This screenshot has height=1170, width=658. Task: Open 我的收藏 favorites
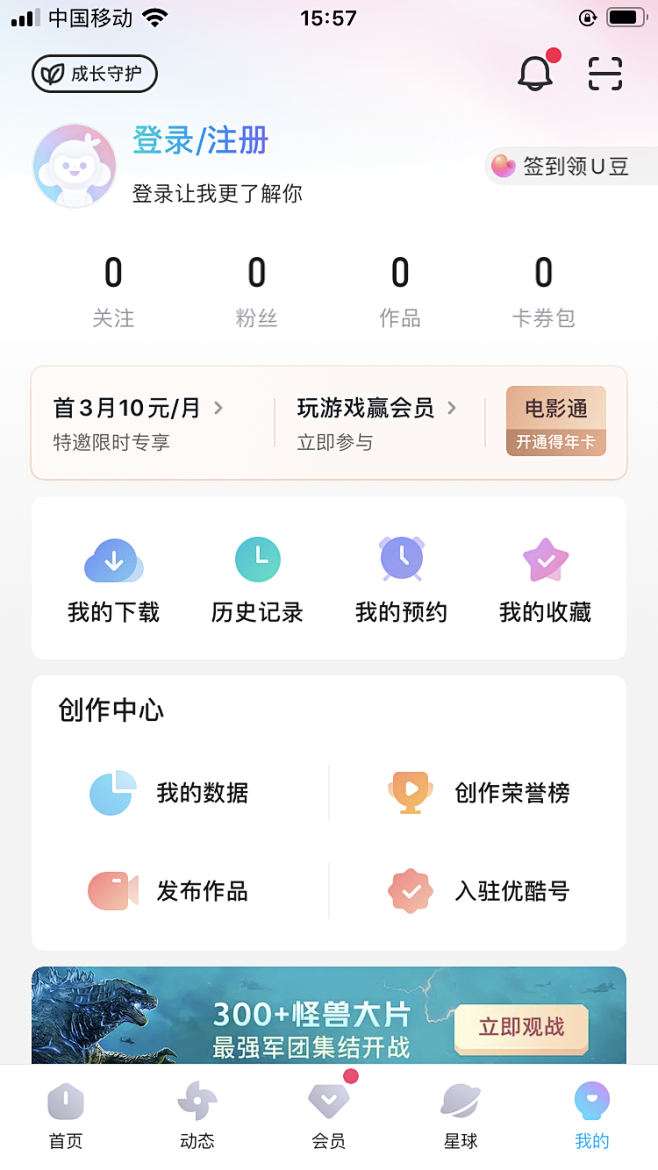(545, 580)
